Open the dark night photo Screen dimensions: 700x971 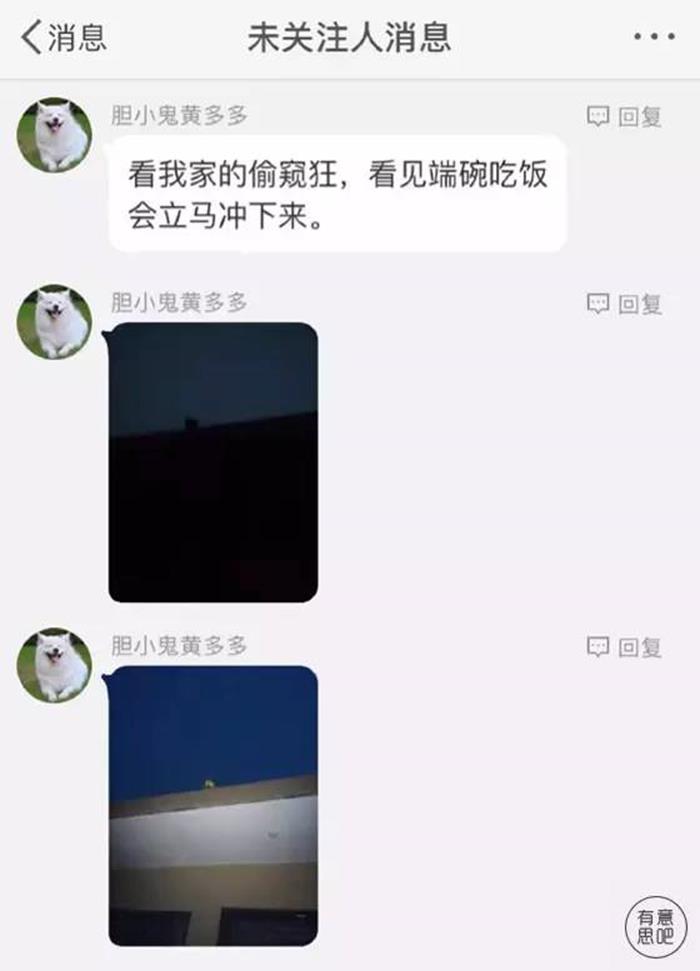213,462
